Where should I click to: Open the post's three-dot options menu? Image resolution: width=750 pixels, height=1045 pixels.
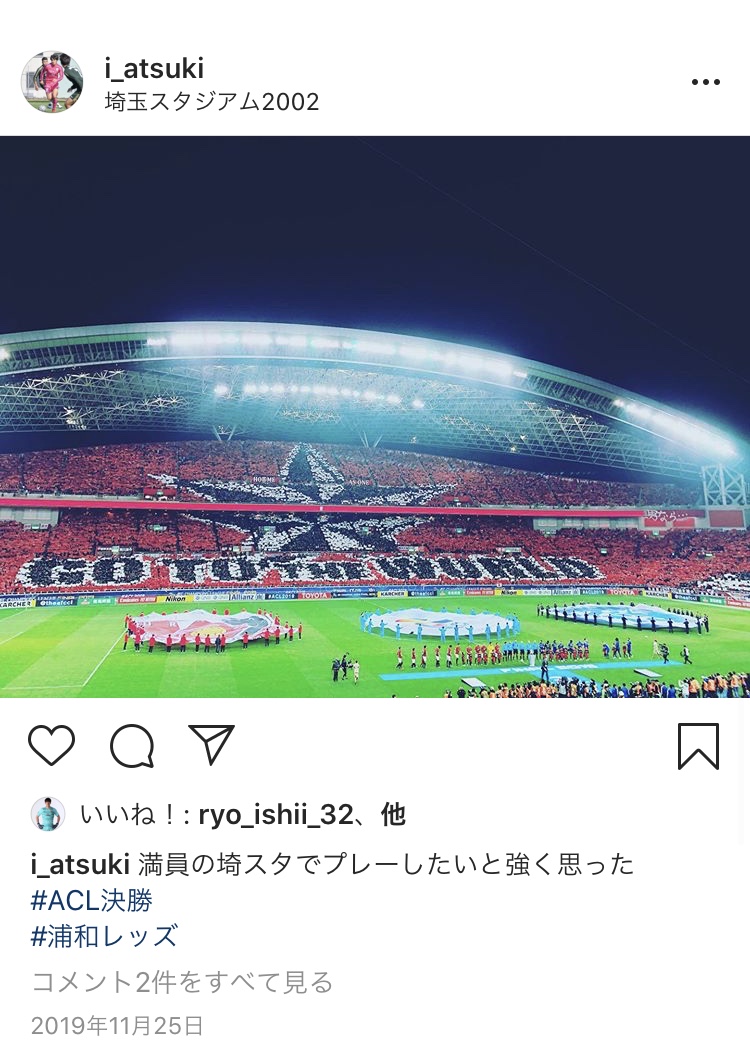pyautogui.click(x=705, y=83)
